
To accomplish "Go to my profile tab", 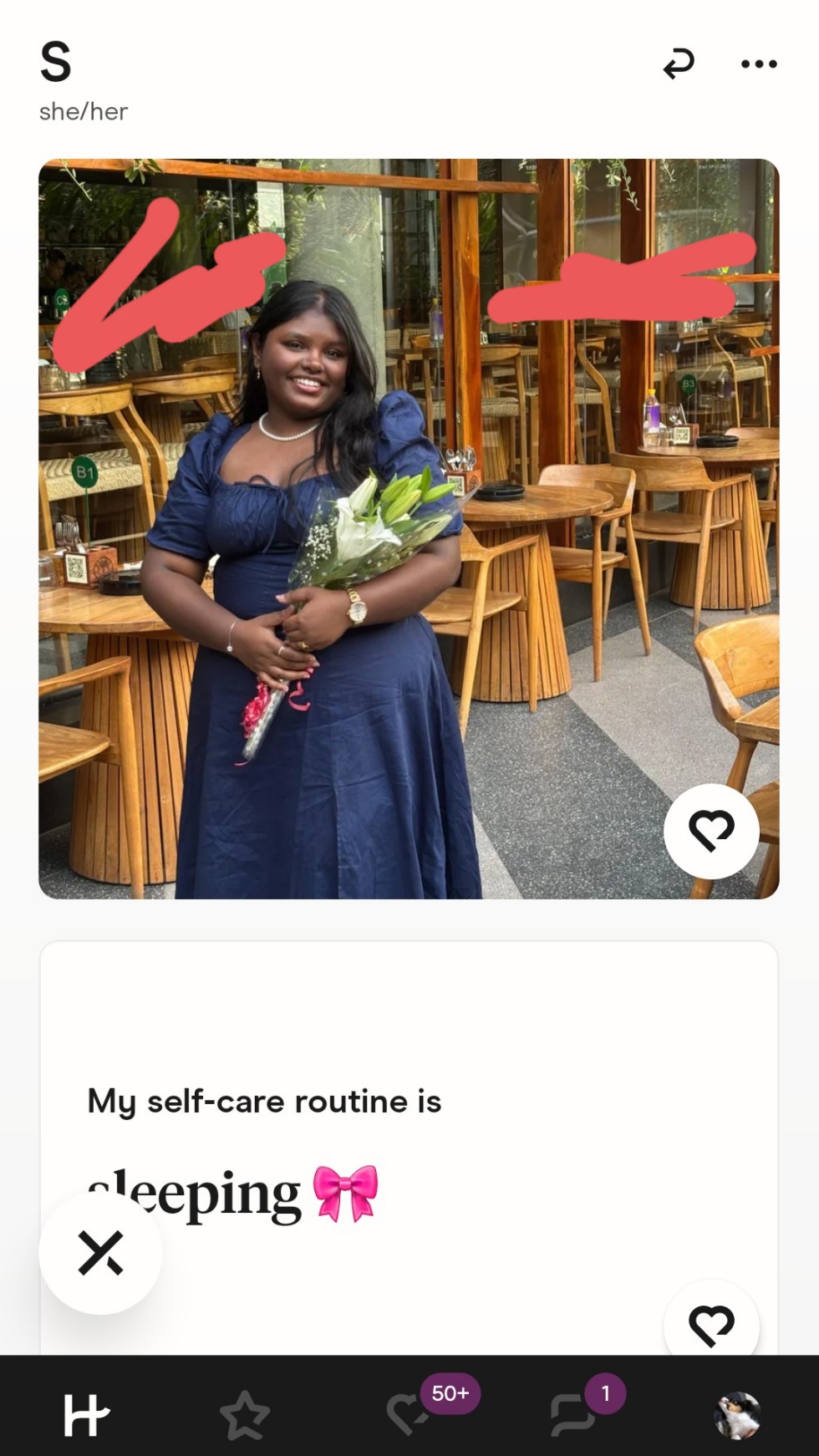I will pos(738,1415).
